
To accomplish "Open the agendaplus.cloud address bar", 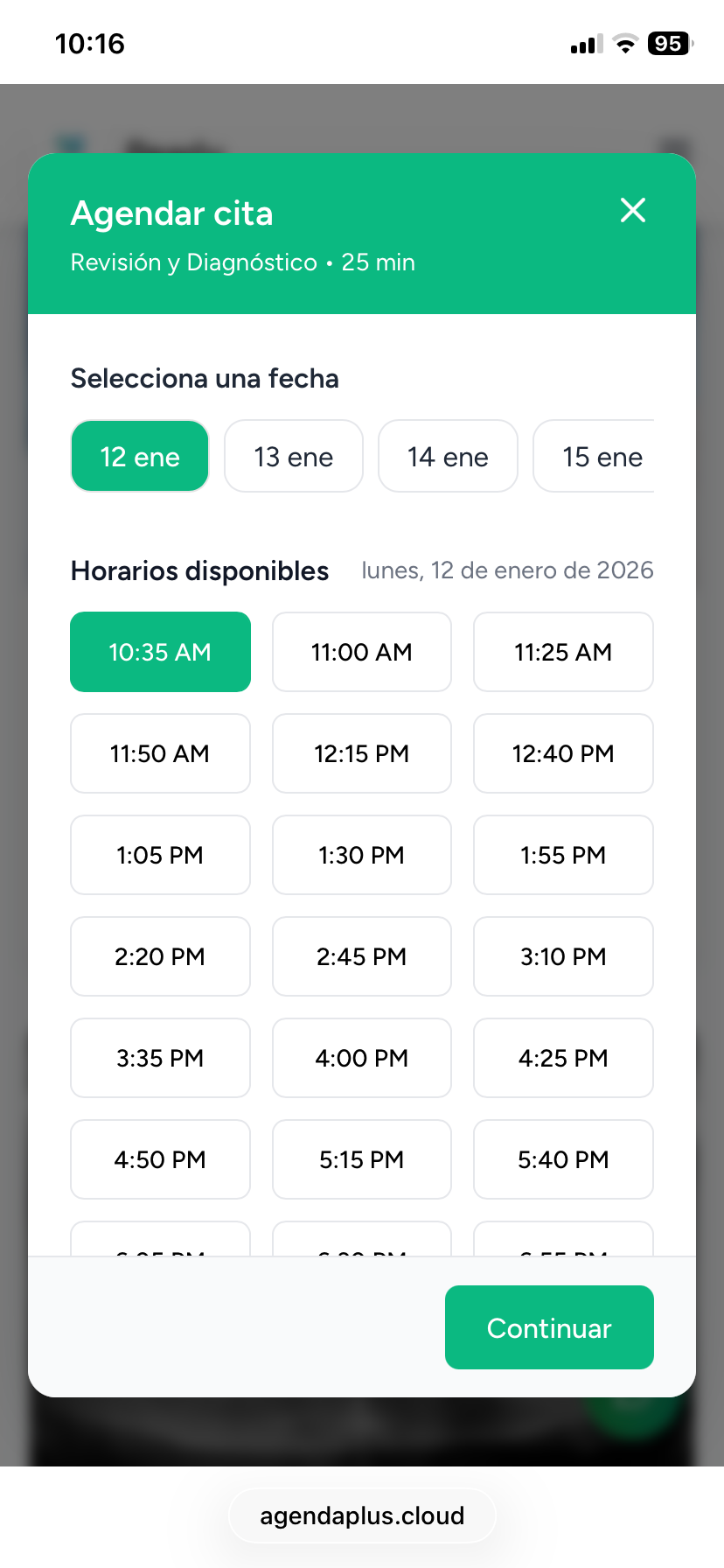I will tap(361, 1515).
